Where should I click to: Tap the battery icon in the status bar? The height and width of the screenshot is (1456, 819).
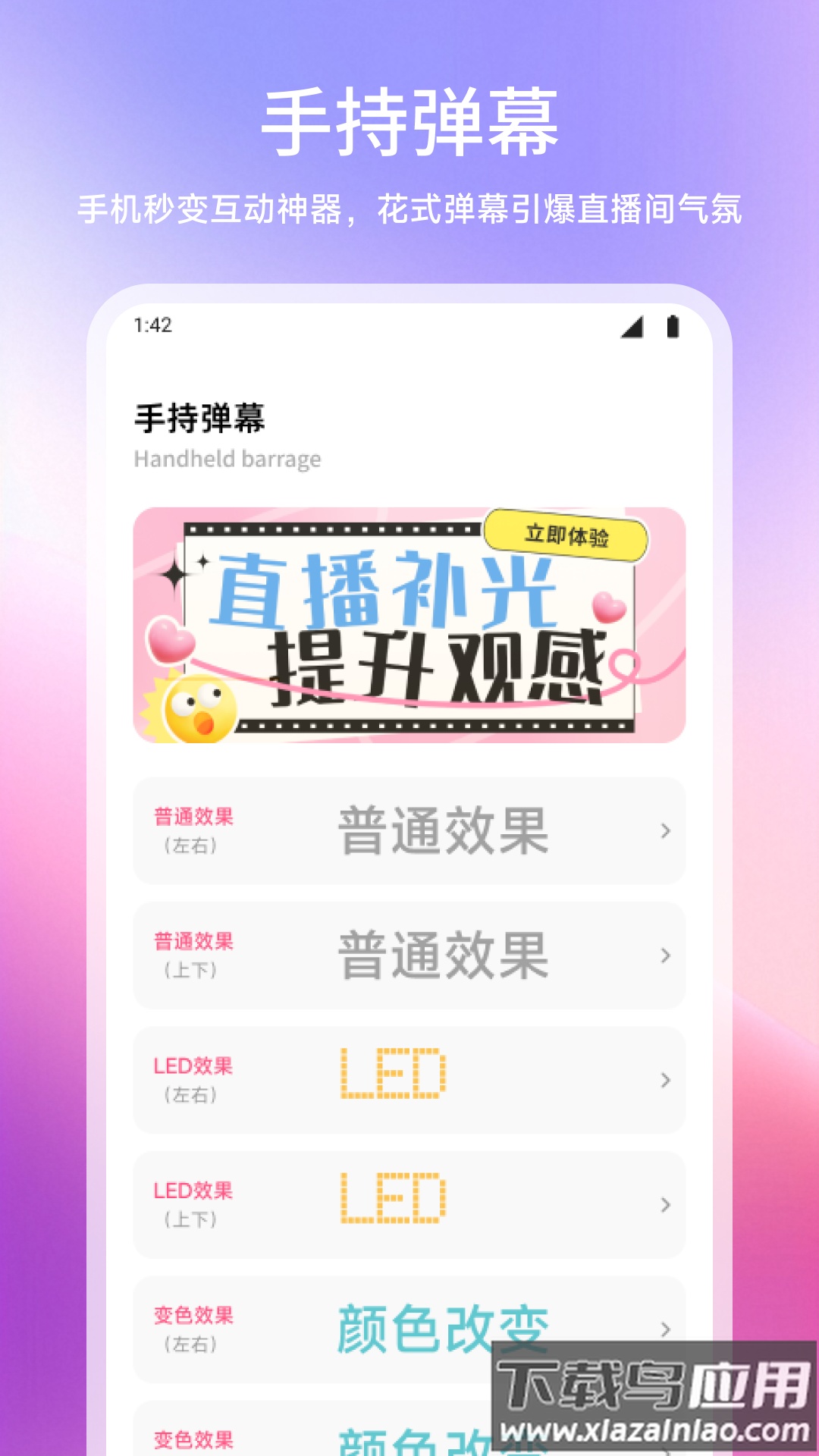[673, 327]
